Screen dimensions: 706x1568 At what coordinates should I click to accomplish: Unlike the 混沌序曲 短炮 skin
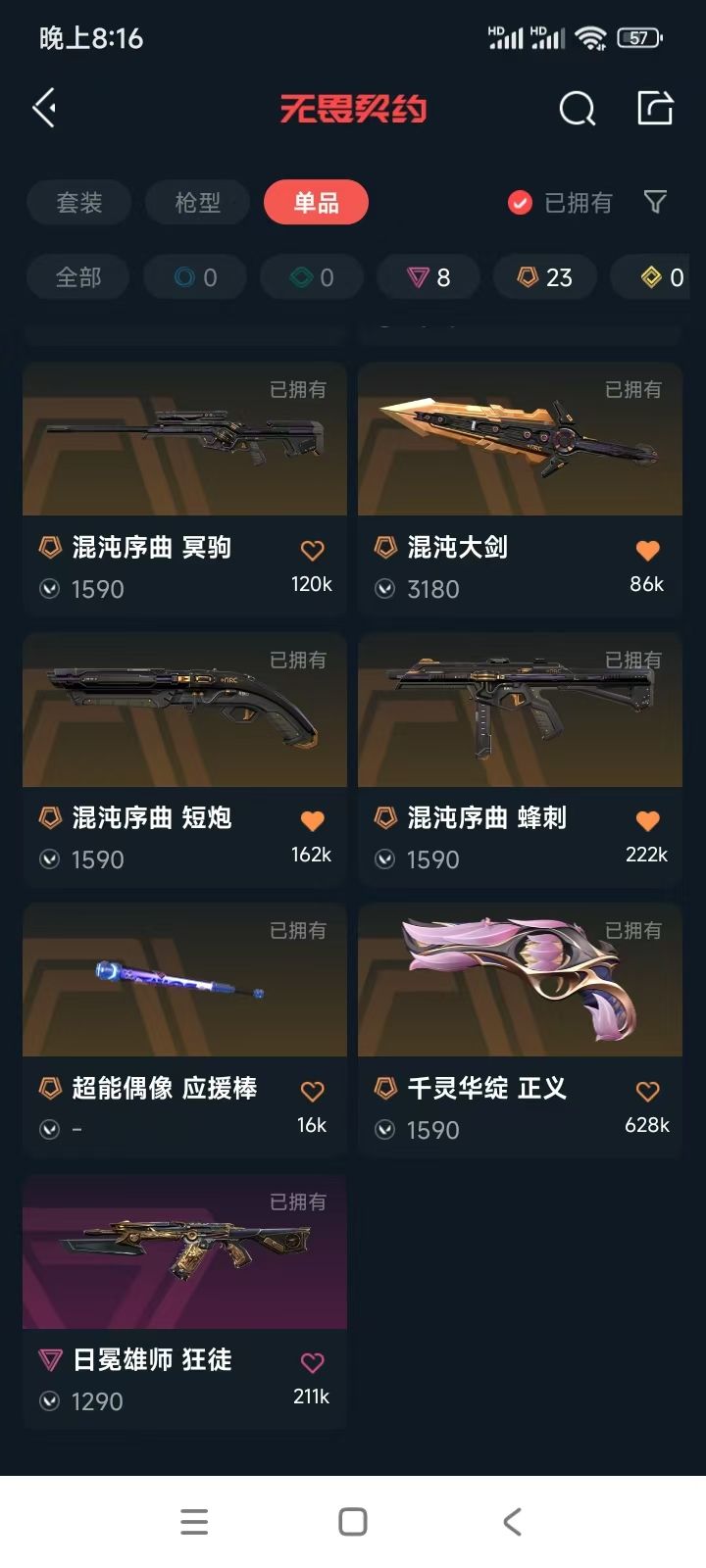click(312, 821)
